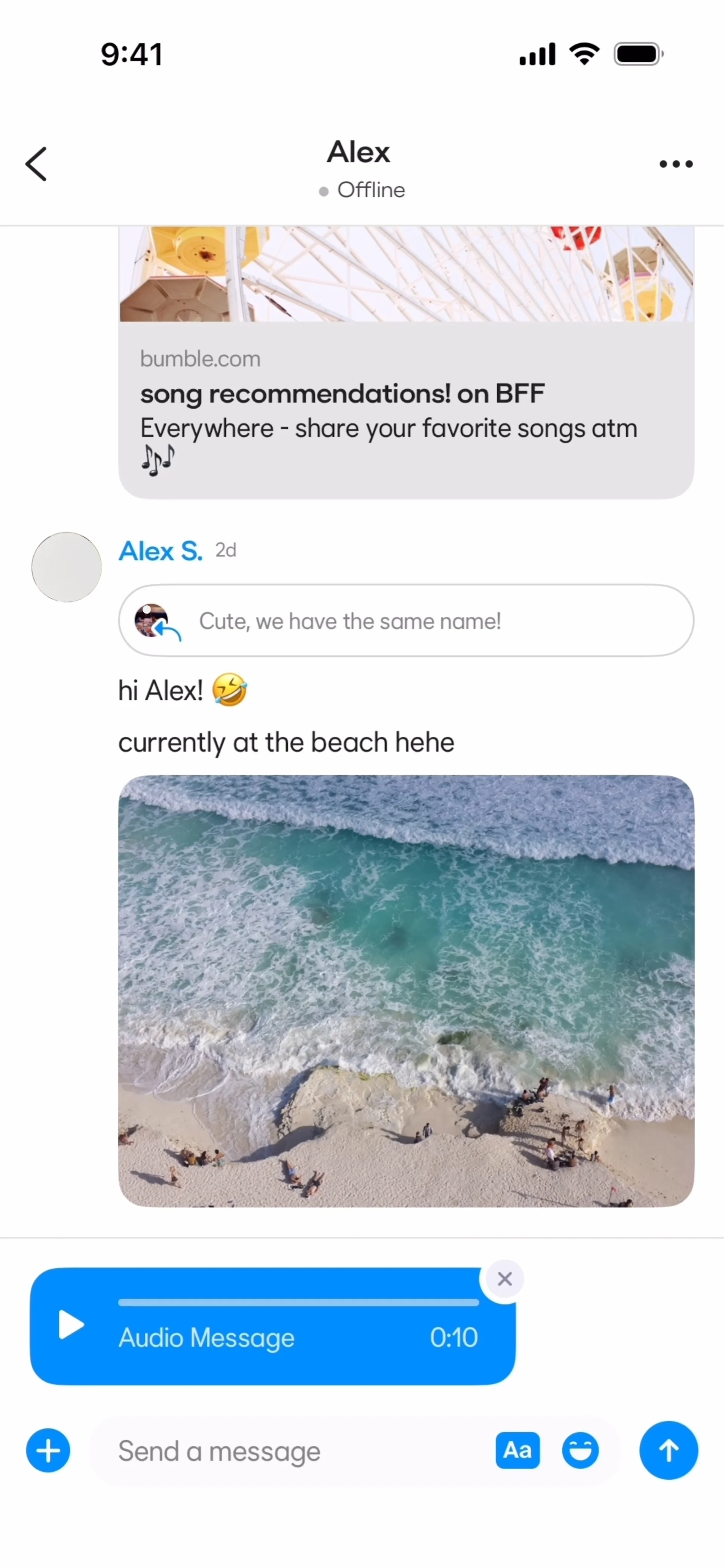The height and width of the screenshot is (1568, 724).
Task: Discard the audio message attachment
Action: (x=504, y=1279)
